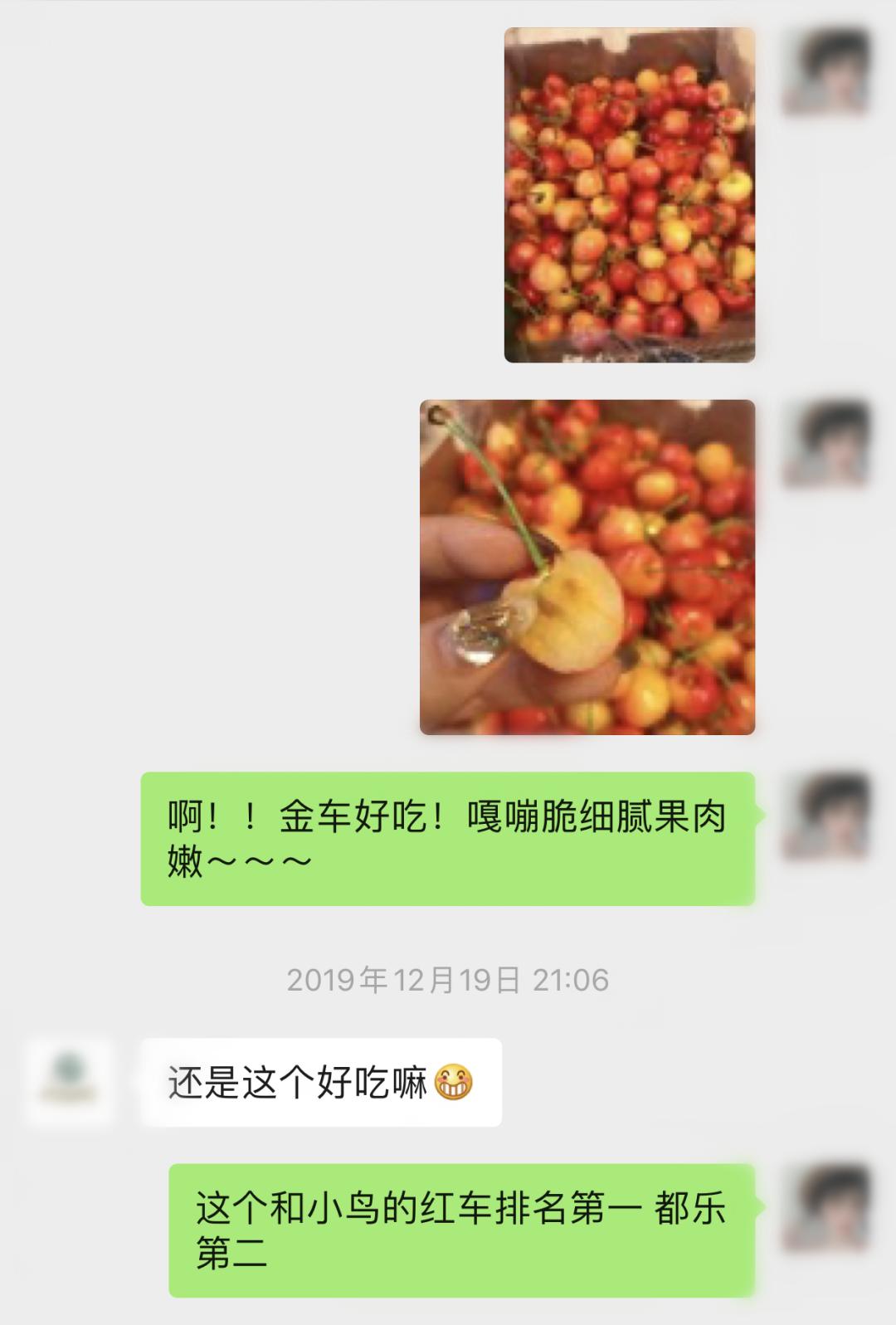Open the top photo of boxed cherries
This screenshot has height=1325, width=896.
(x=631, y=195)
